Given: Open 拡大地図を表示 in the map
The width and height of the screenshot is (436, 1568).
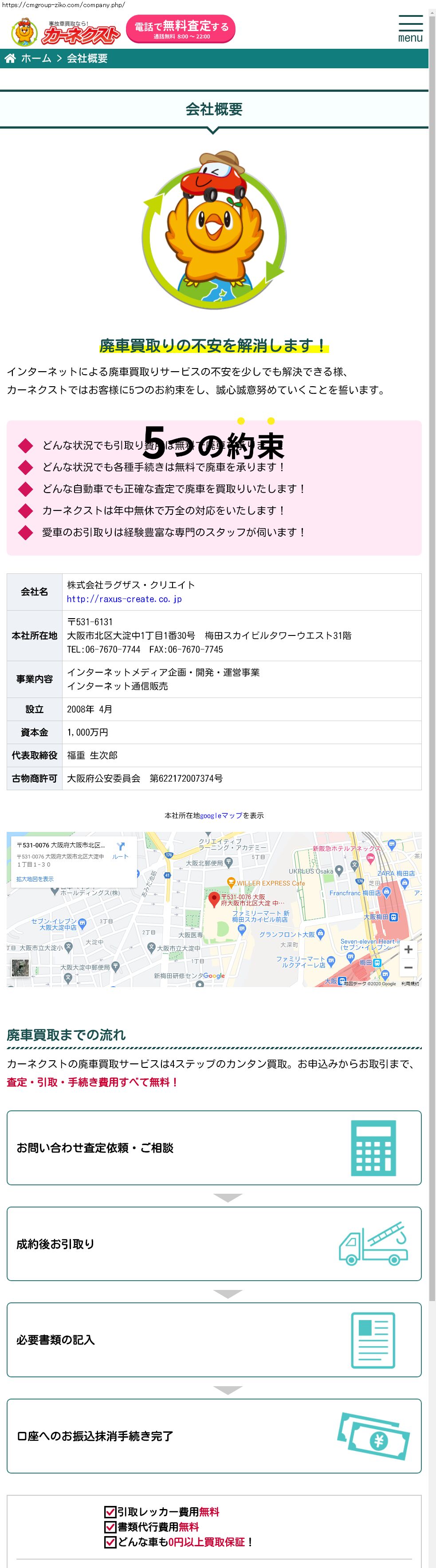Looking at the screenshot, I should point(35,879).
